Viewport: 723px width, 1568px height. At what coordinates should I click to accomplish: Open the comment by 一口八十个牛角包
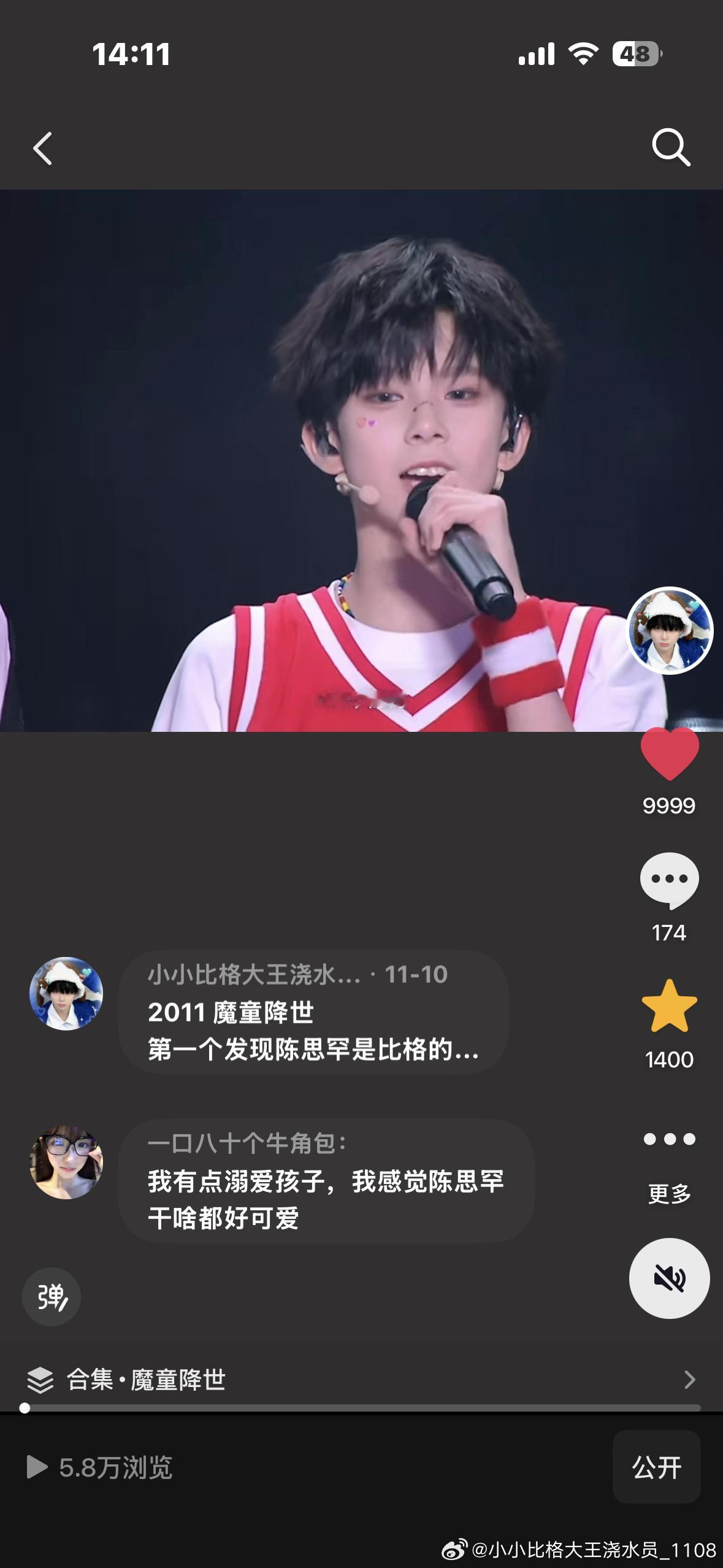click(325, 1182)
